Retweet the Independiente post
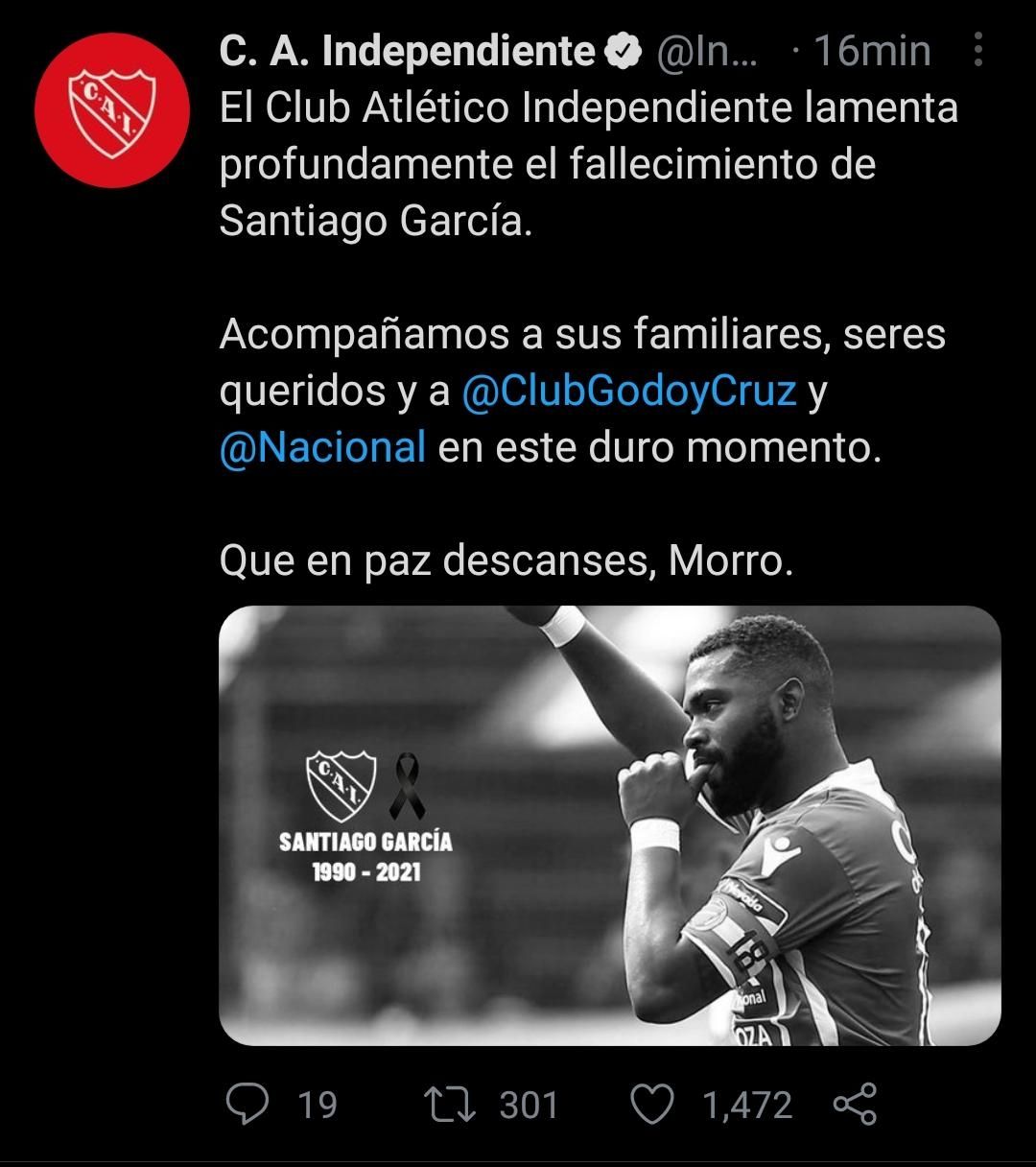 point(450,1105)
